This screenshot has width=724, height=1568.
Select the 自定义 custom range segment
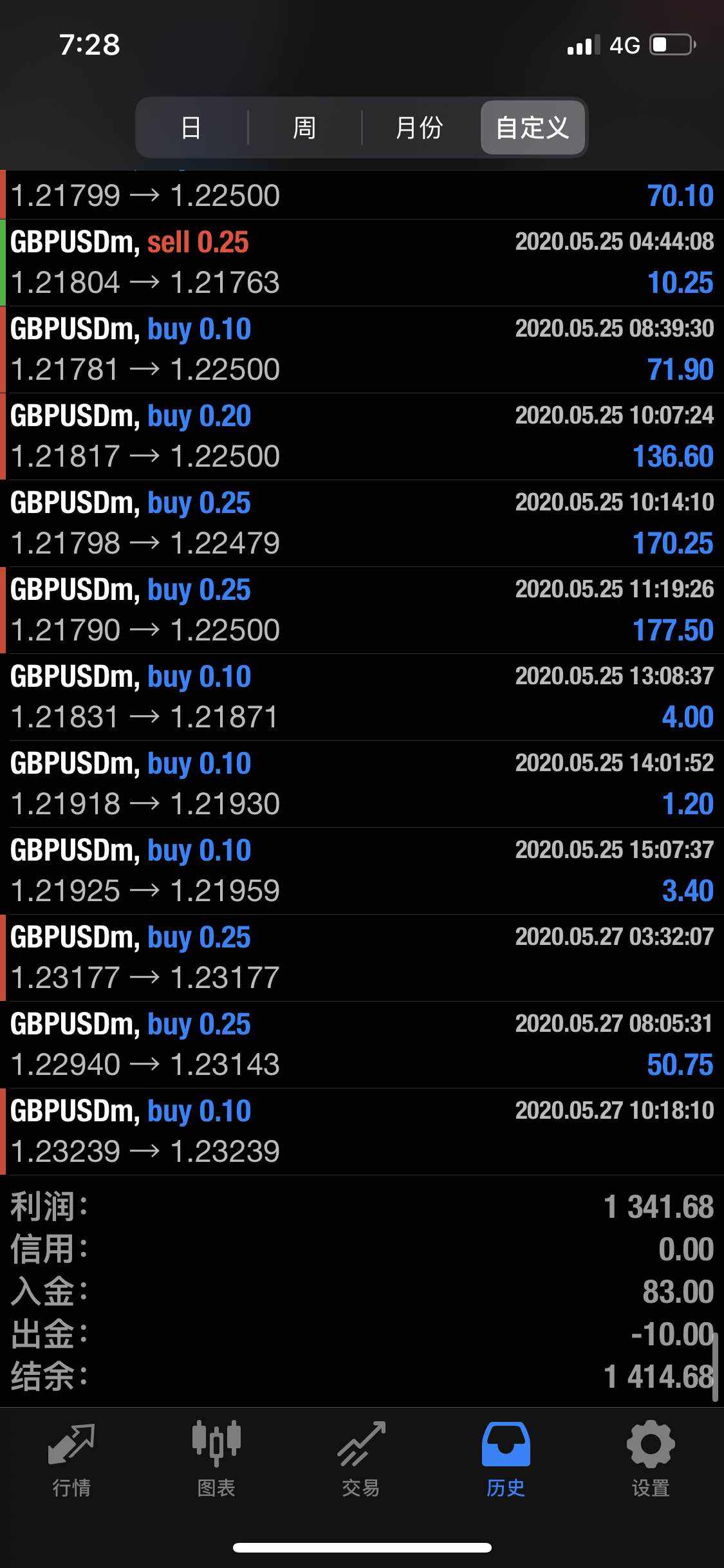click(x=532, y=127)
